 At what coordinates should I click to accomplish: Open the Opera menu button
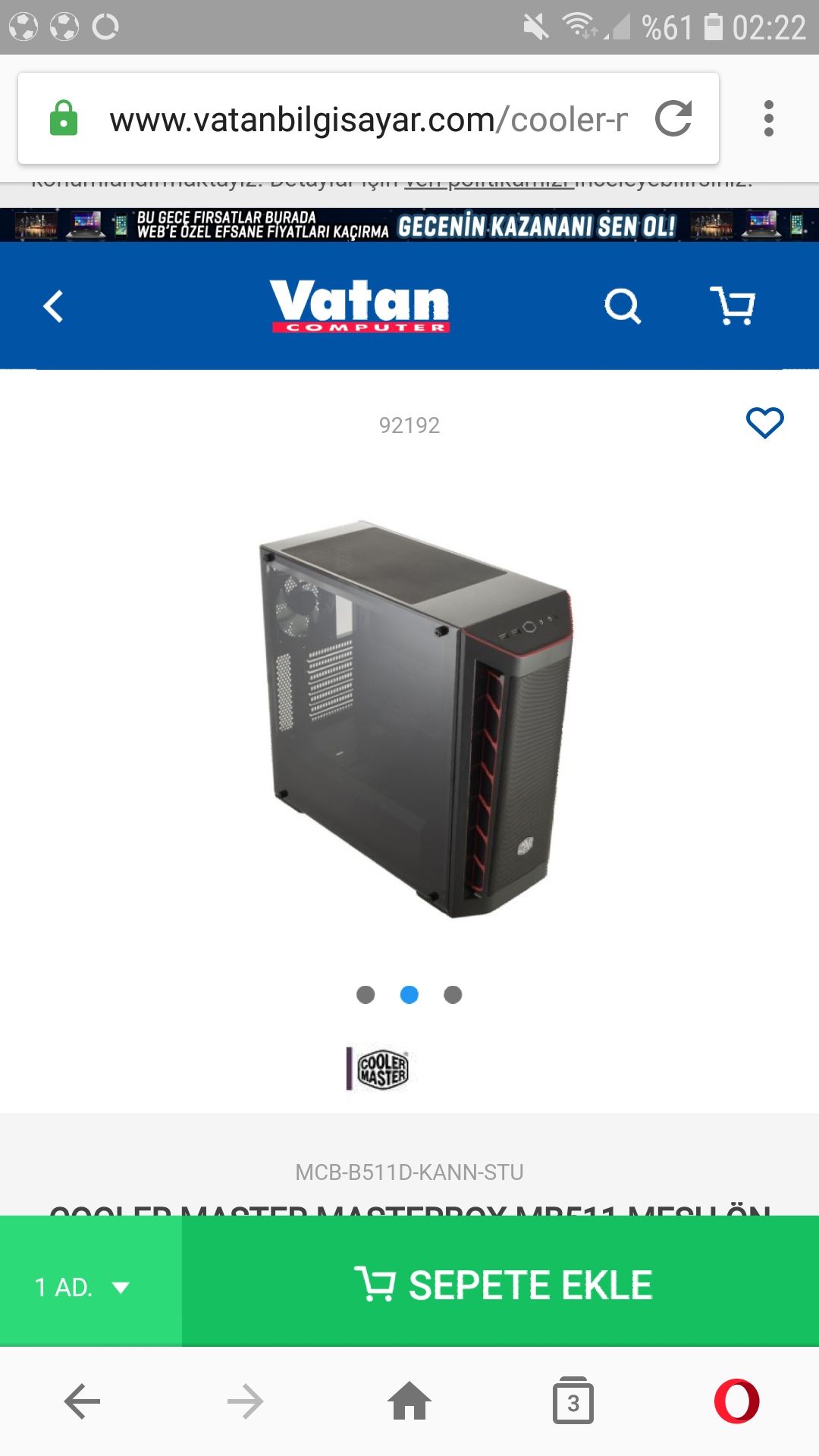pos(736,1401)
